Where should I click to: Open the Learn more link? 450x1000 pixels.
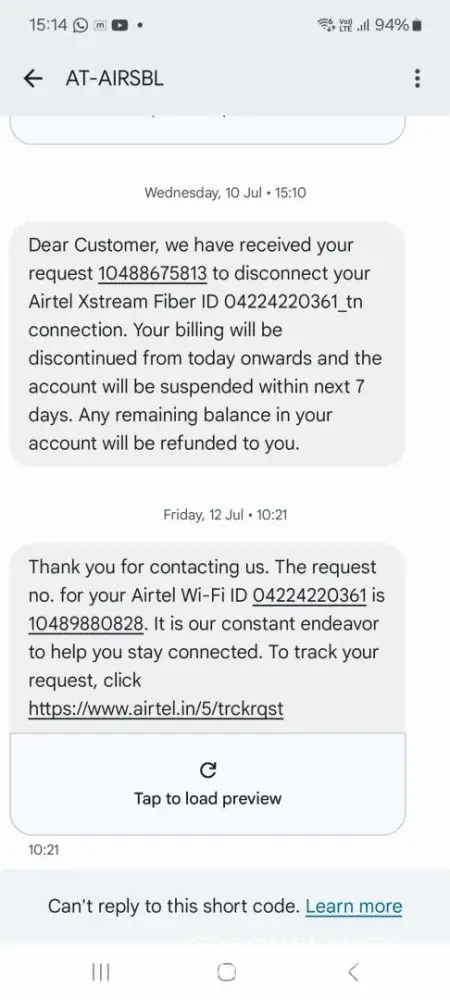click(x=354, y=906)
